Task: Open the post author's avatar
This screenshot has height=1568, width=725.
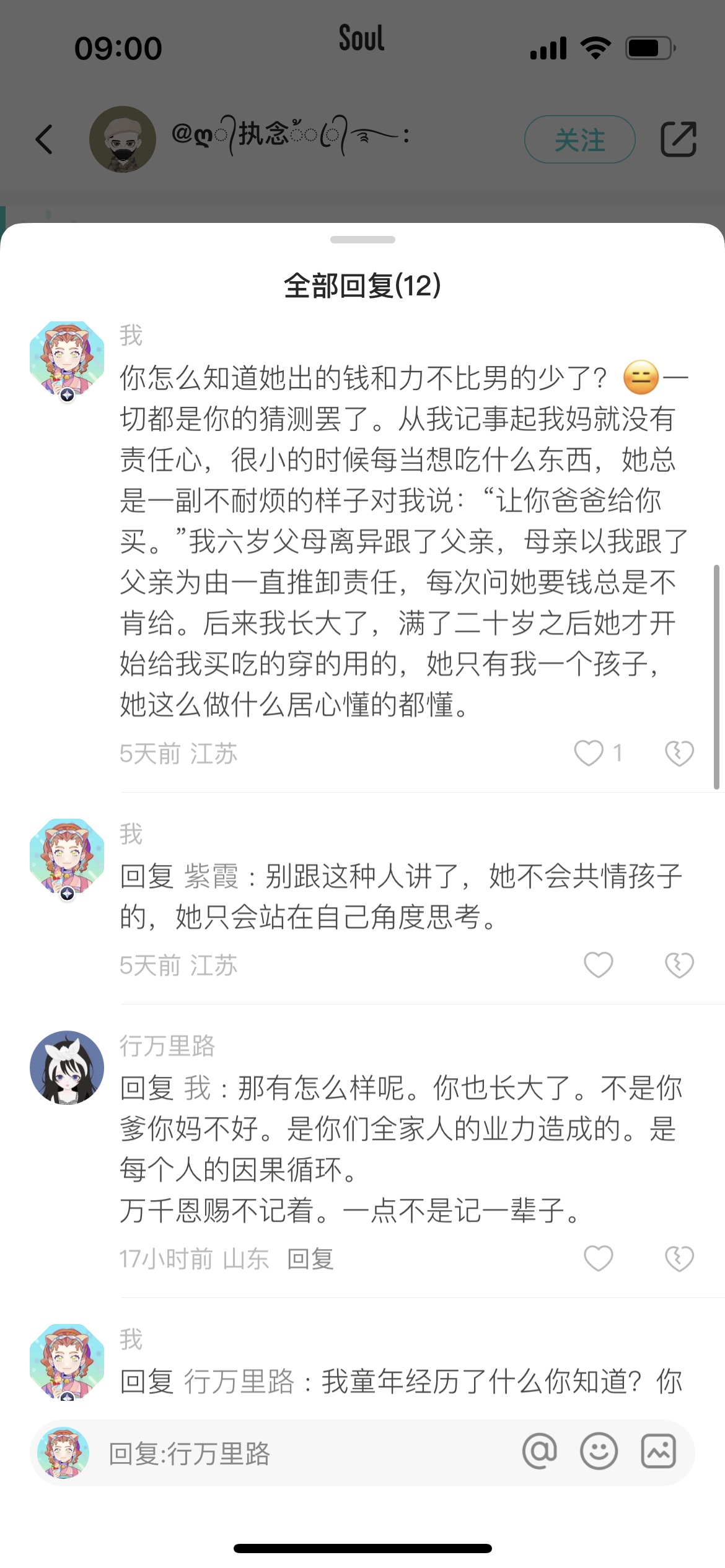Action: pyautogui.click(x=123, y=139)
